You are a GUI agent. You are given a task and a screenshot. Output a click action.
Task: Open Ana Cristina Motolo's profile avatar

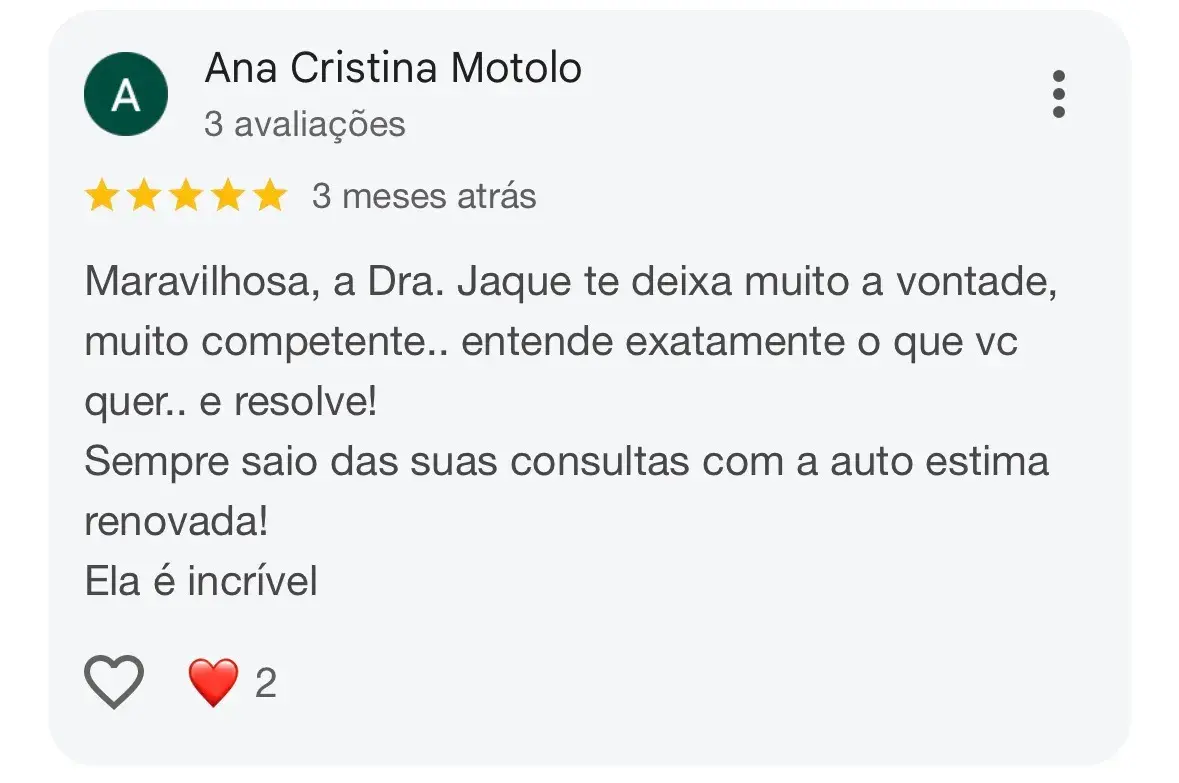pyautogui.click(x=125, y=95)
